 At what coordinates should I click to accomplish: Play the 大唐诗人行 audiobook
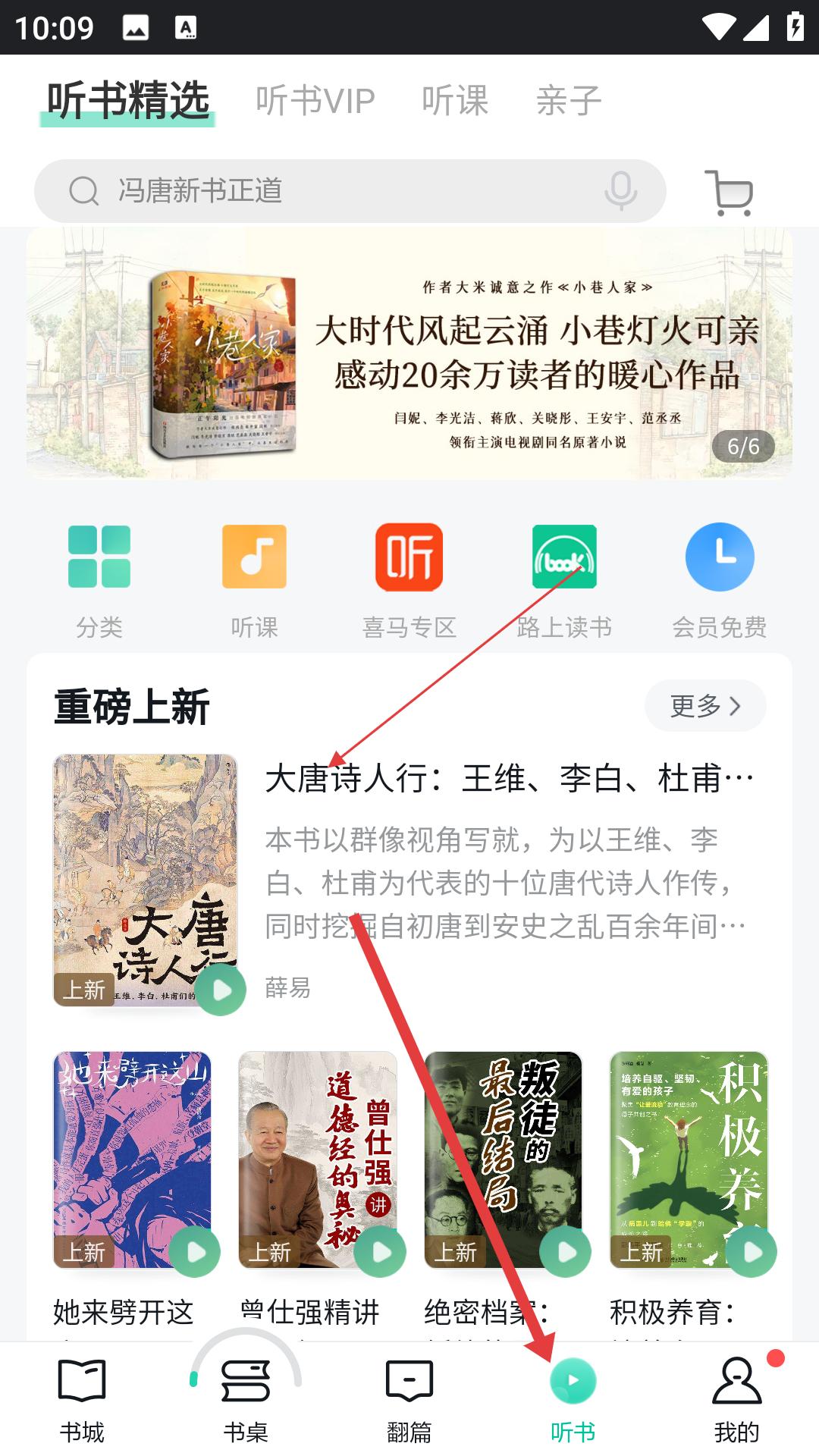(221, 990)
